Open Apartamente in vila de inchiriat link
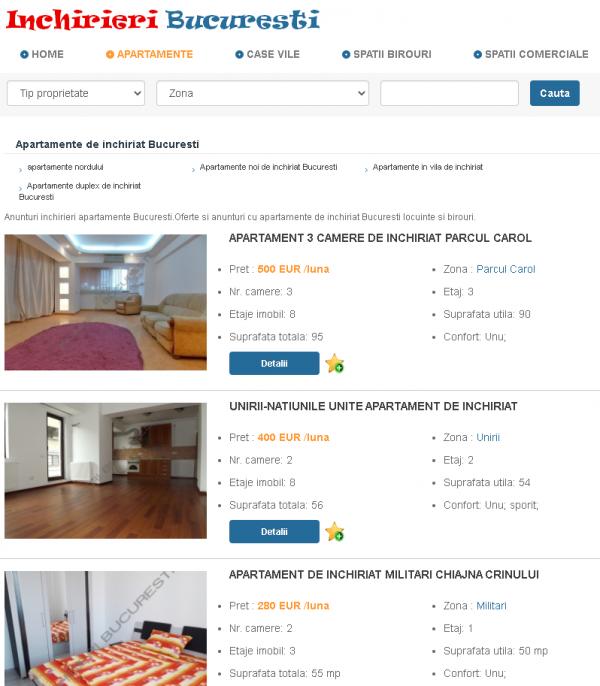This screenshot has height=686, width=600. tap(427, 167)
